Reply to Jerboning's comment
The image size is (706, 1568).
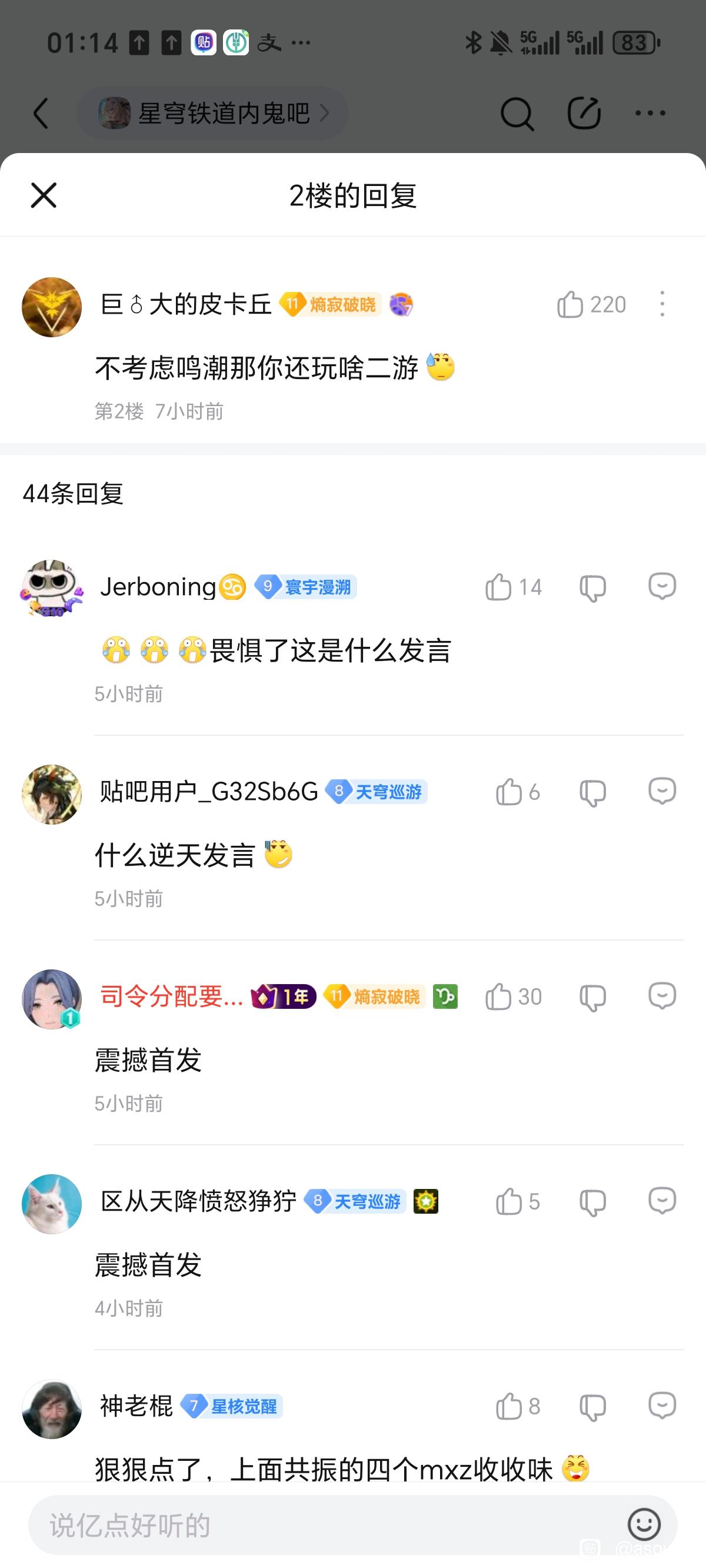click(661, 586)
